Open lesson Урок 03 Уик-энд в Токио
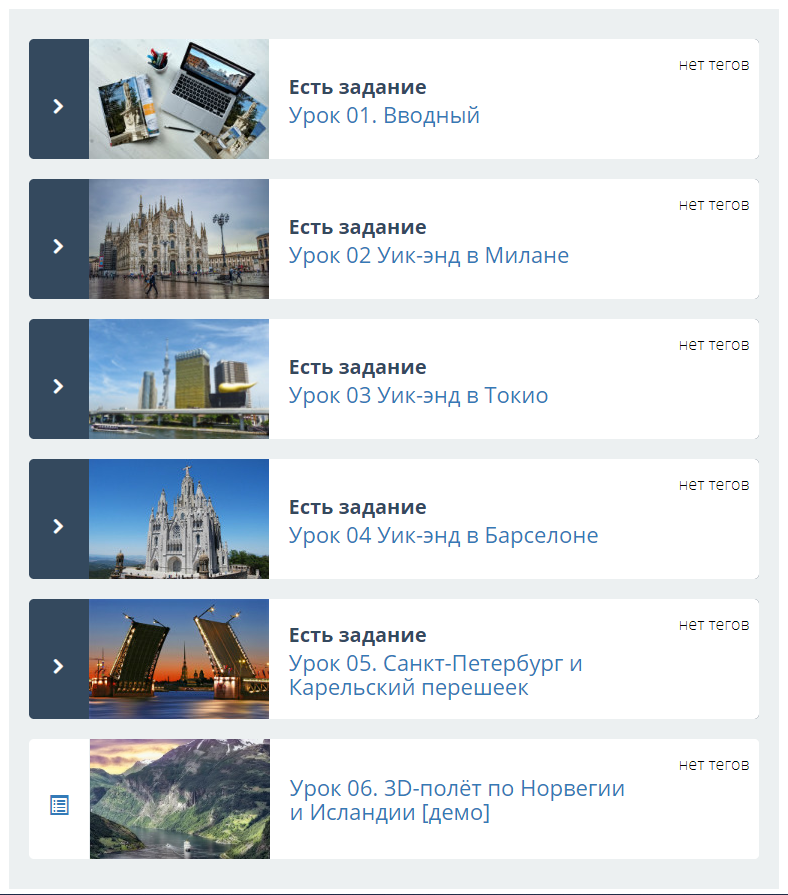788x895 pixels. (418, 396)
